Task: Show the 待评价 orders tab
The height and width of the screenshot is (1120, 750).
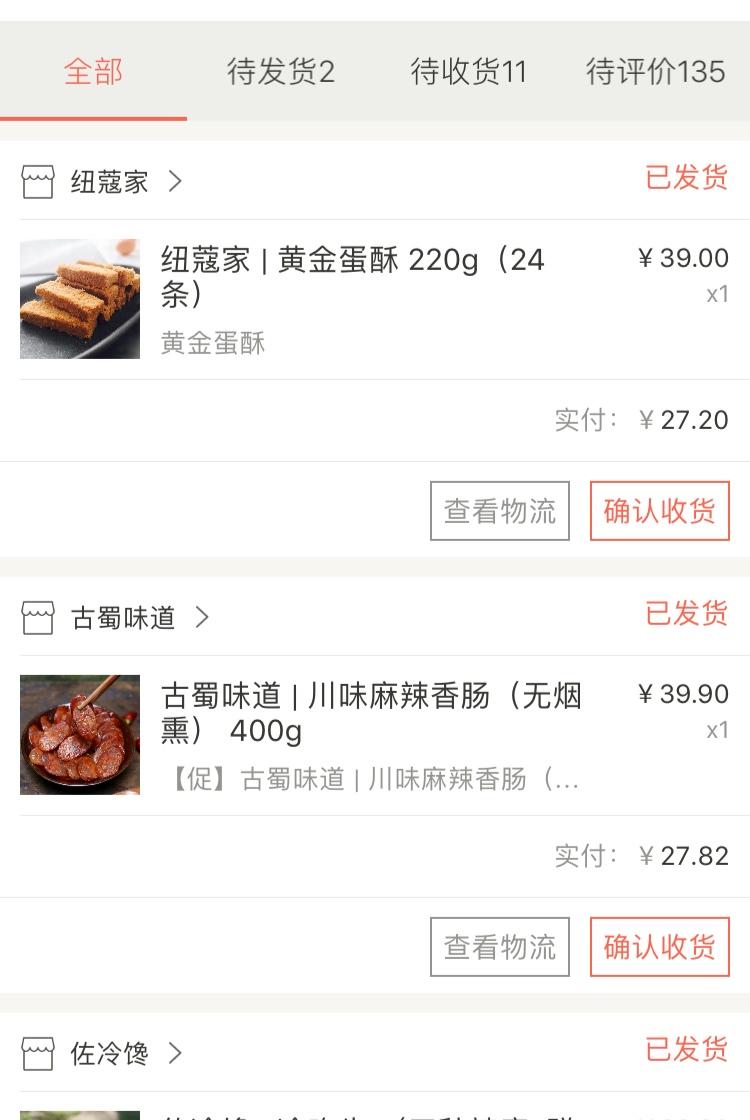Action: [x=655, y=72]
